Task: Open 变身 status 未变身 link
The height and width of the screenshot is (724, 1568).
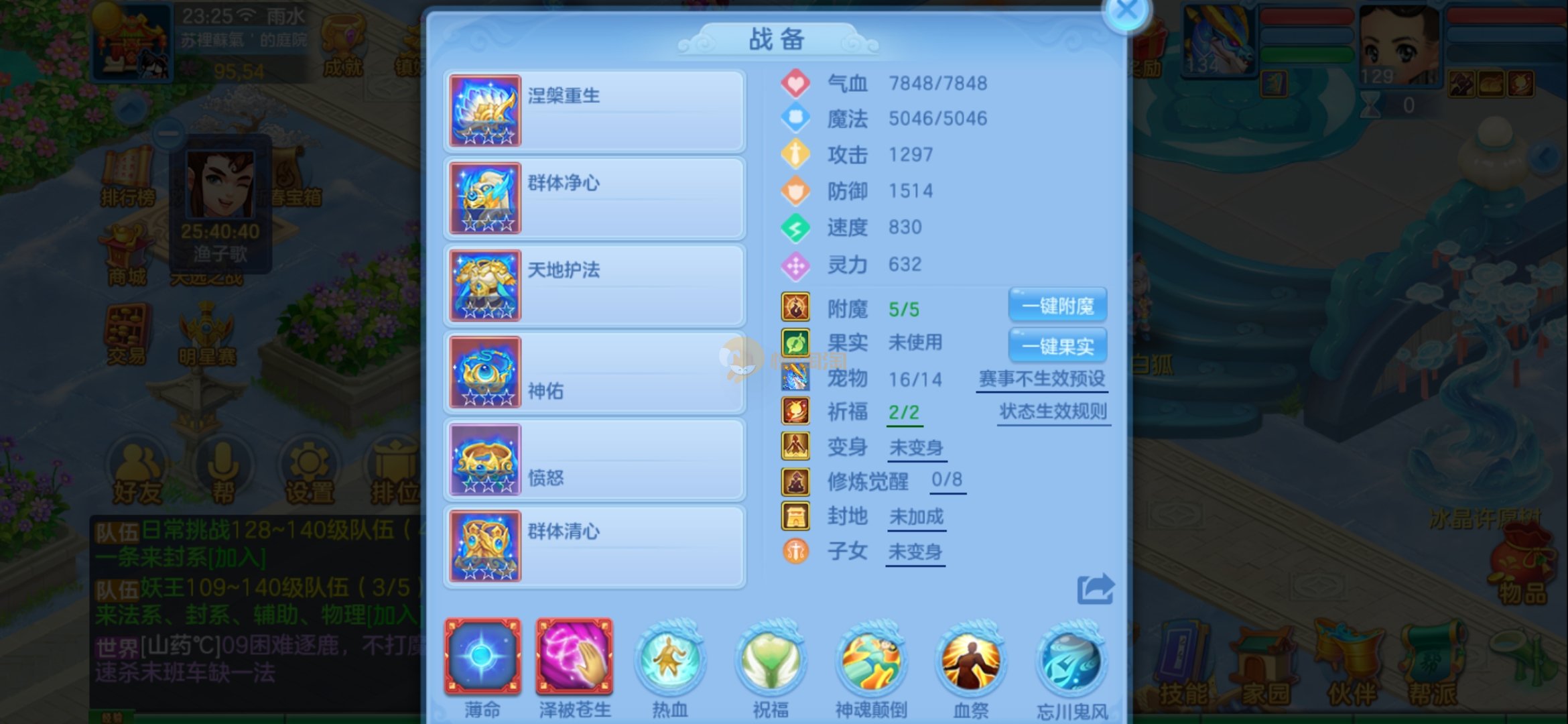Action: pos(916,448)
